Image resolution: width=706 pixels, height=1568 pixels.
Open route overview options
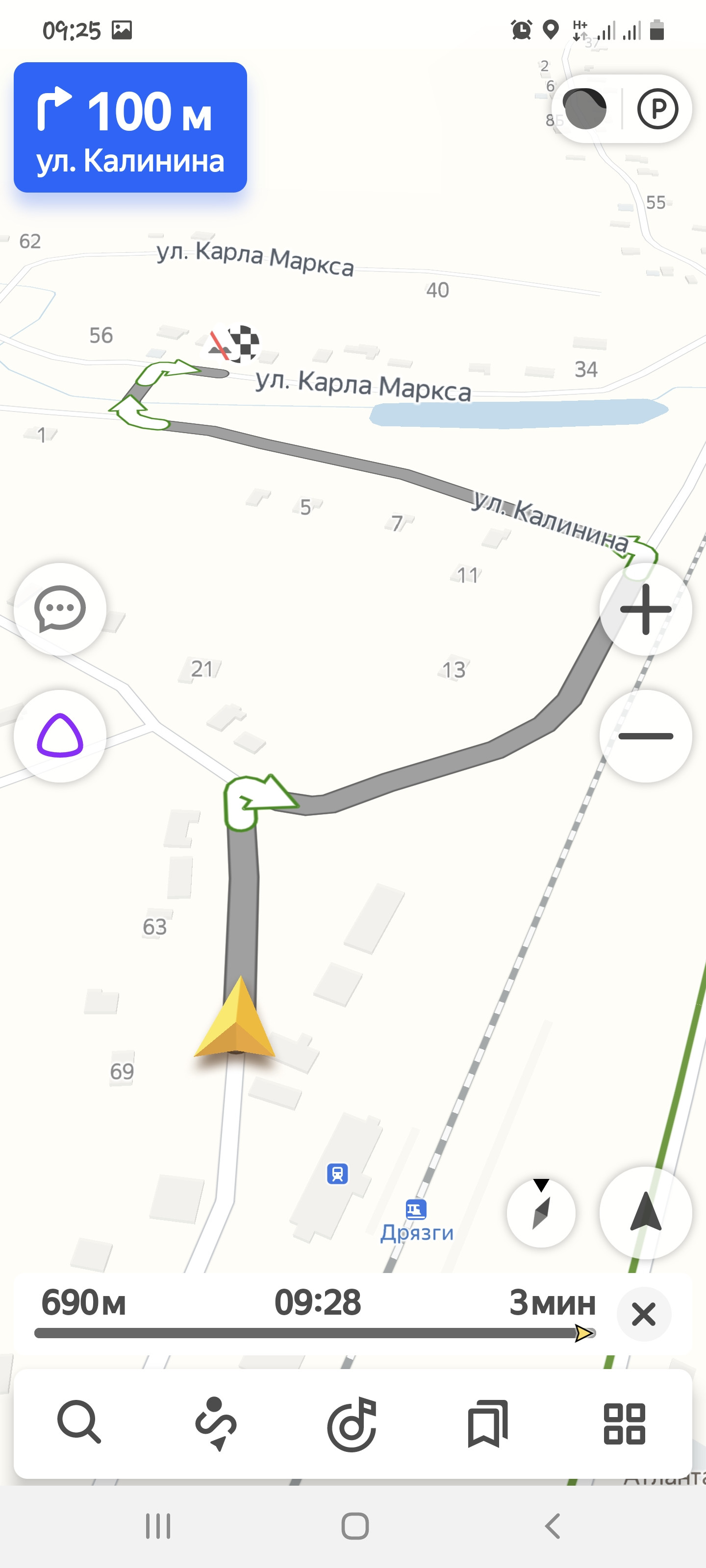[215, 1423]
